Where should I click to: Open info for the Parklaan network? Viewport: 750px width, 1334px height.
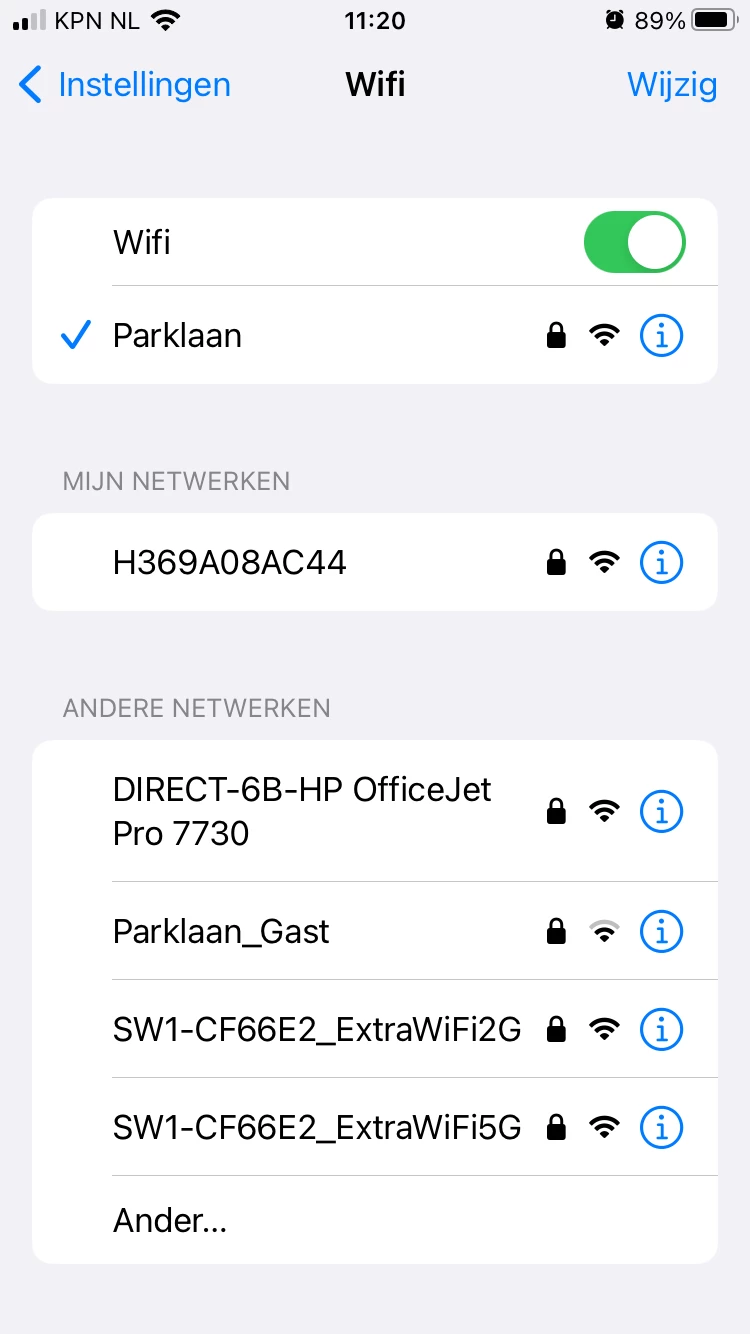pyautogui.click(x=660, y=336)
